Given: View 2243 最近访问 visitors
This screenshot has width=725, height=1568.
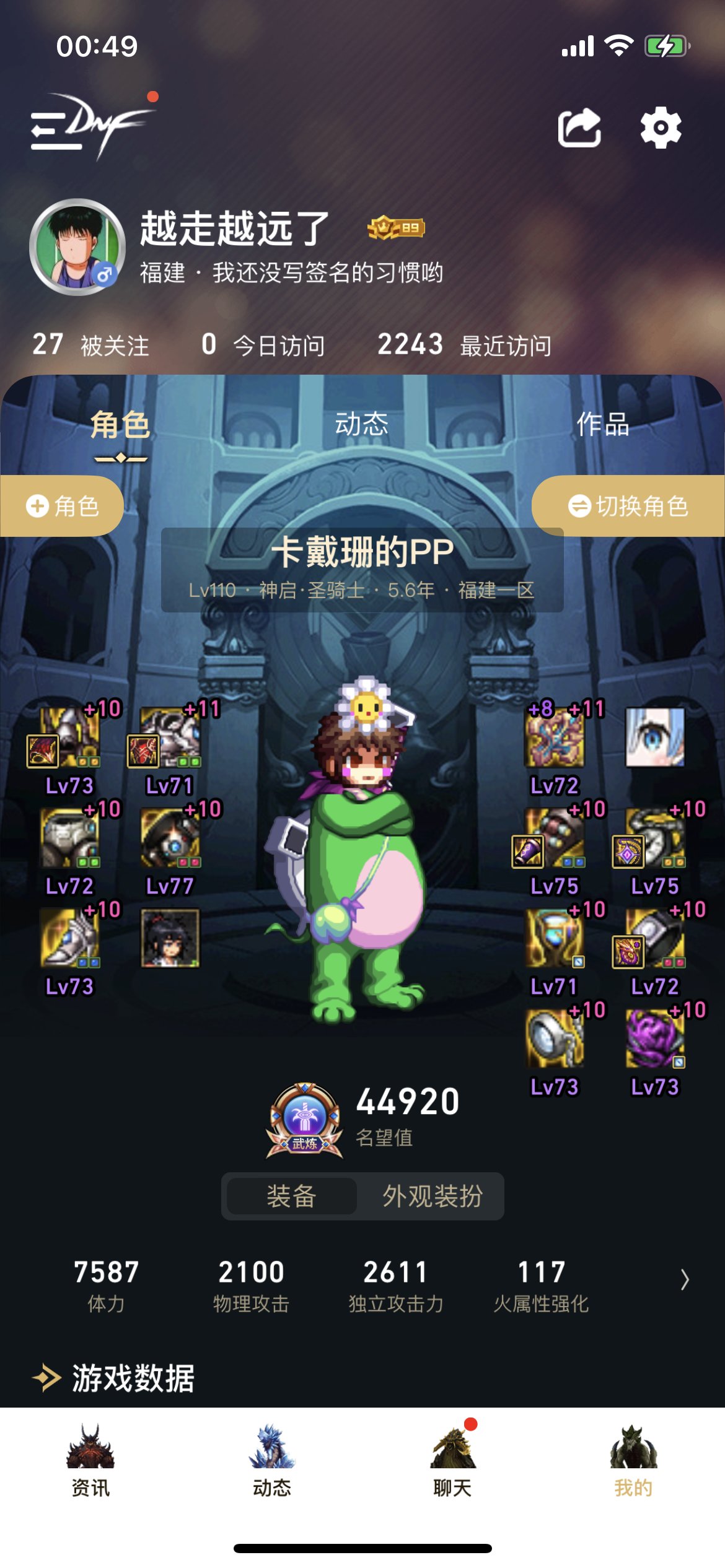Looking at the screenshot, I should [x=464, y=345].
